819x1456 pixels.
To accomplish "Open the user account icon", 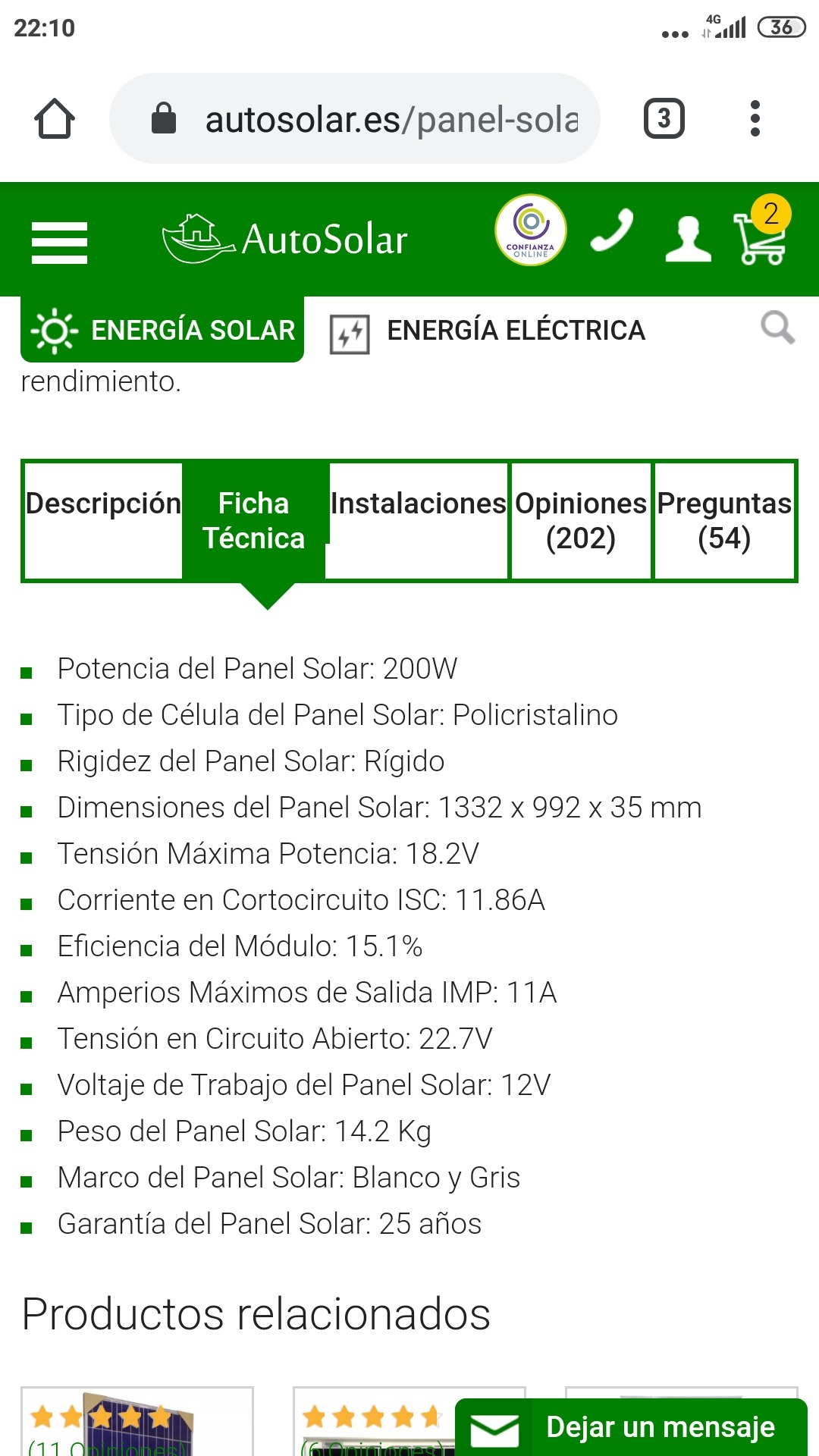I will click(688, 239).
